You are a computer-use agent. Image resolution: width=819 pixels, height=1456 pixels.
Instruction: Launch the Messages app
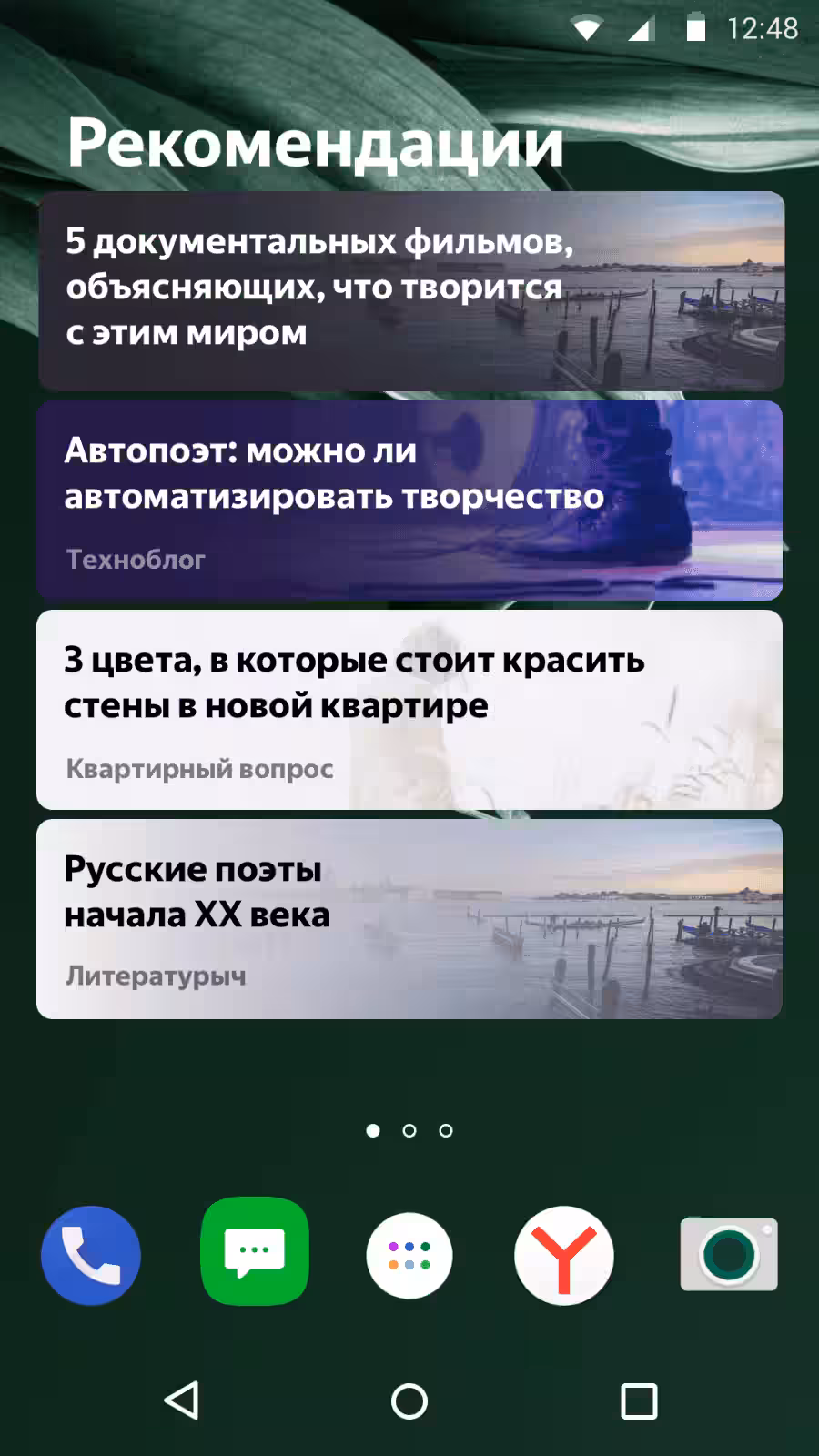(x=255, y=1254)
